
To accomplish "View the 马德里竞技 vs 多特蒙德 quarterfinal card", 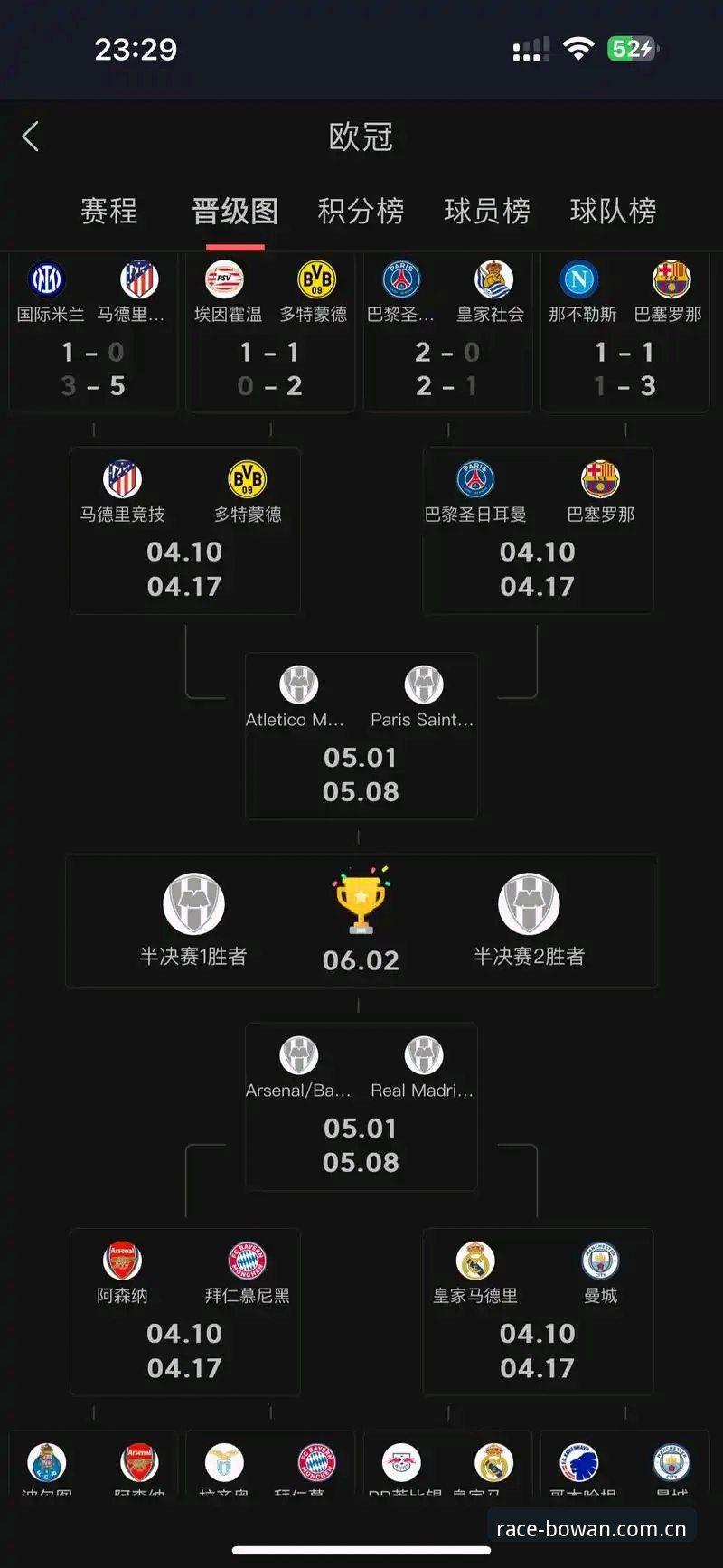I will (185, 531).
